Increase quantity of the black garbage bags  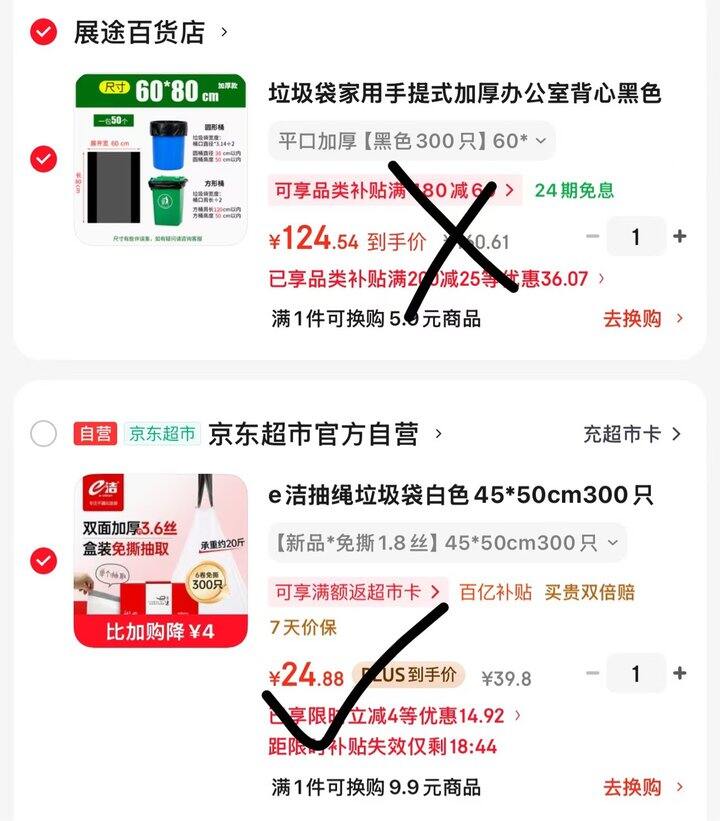point(680,237)
